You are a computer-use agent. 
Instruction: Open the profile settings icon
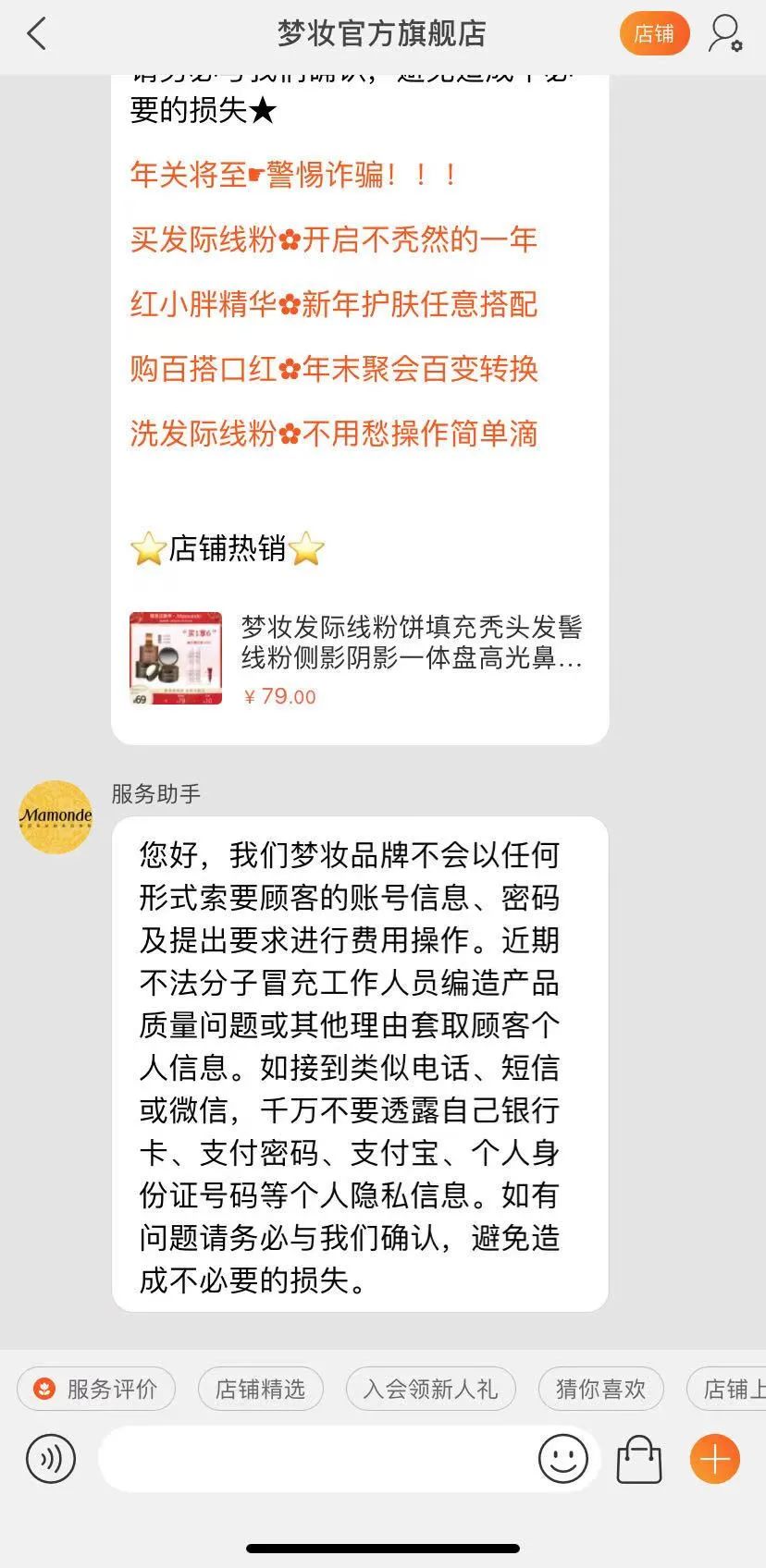[x=725, y=34]
